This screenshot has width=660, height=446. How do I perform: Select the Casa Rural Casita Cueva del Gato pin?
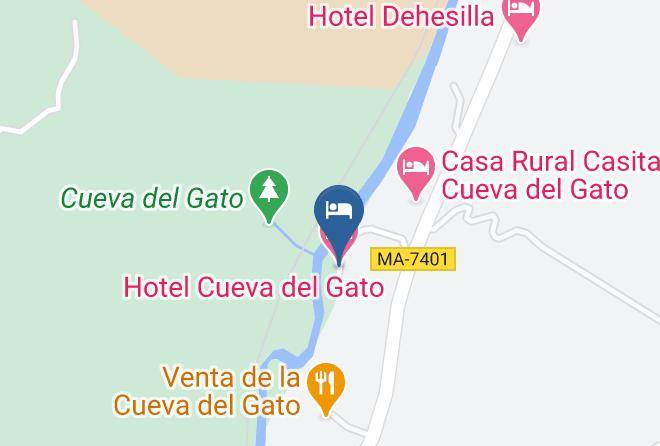tap(416, 173)
